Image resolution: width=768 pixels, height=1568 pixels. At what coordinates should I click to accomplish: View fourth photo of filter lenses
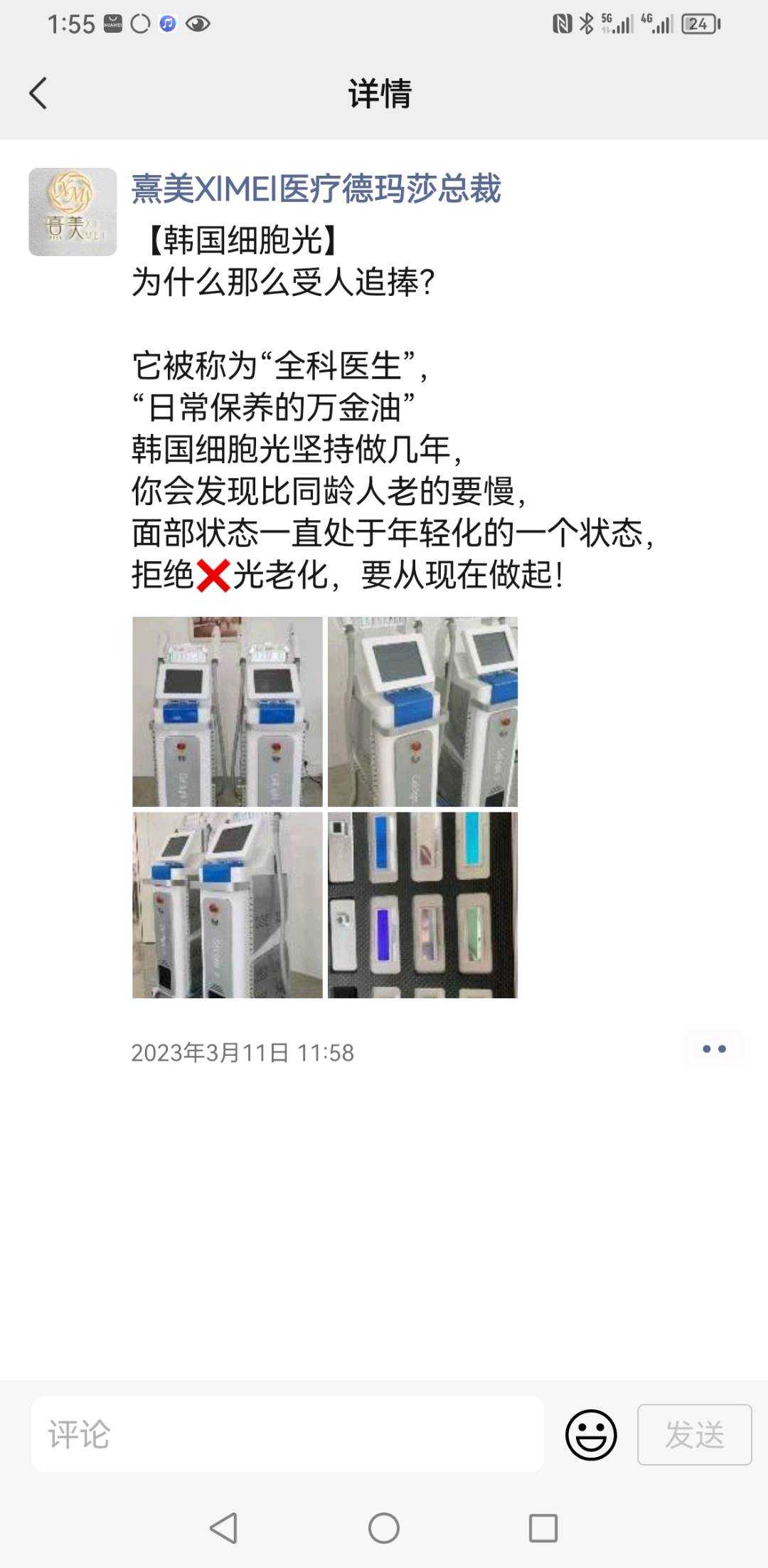pos(422,905)
